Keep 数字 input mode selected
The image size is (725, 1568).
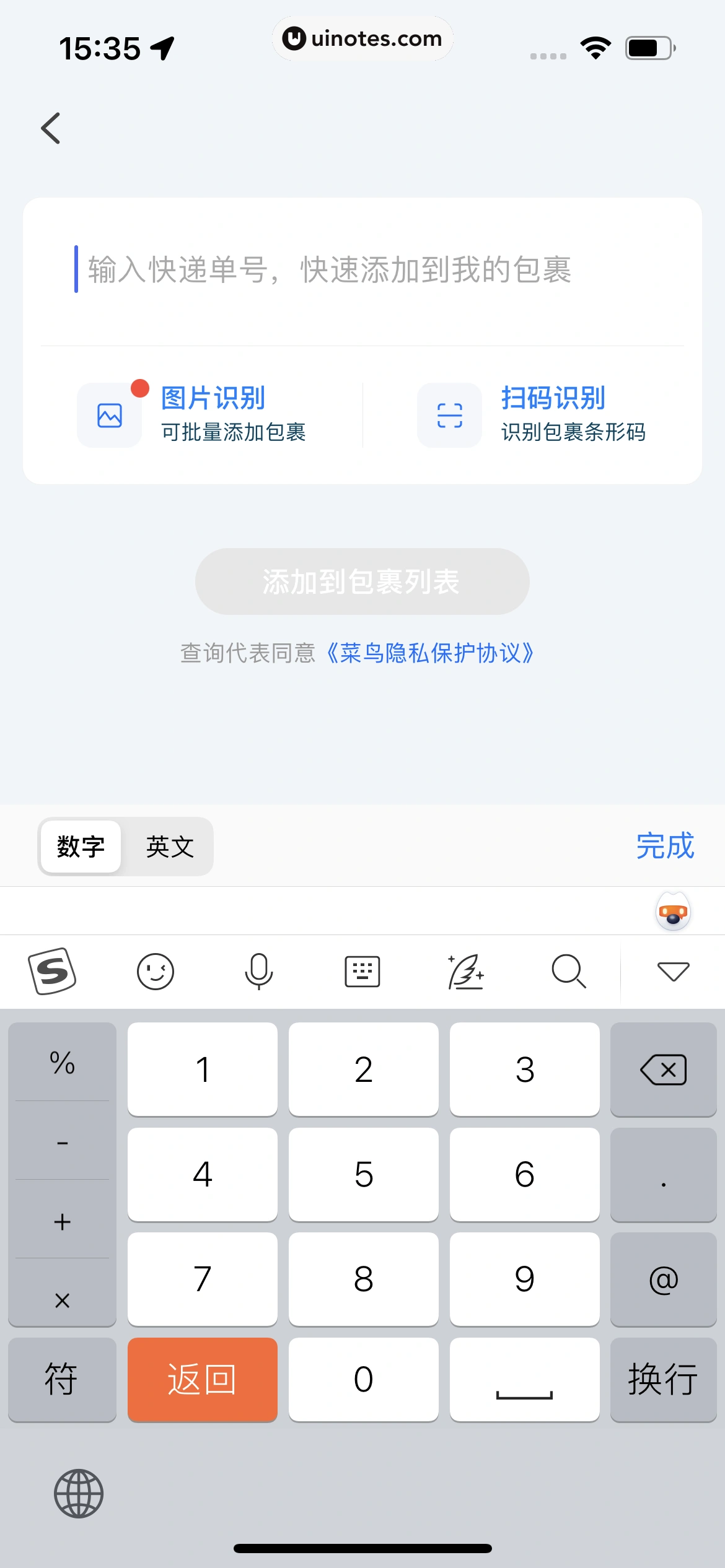(81, 847)
